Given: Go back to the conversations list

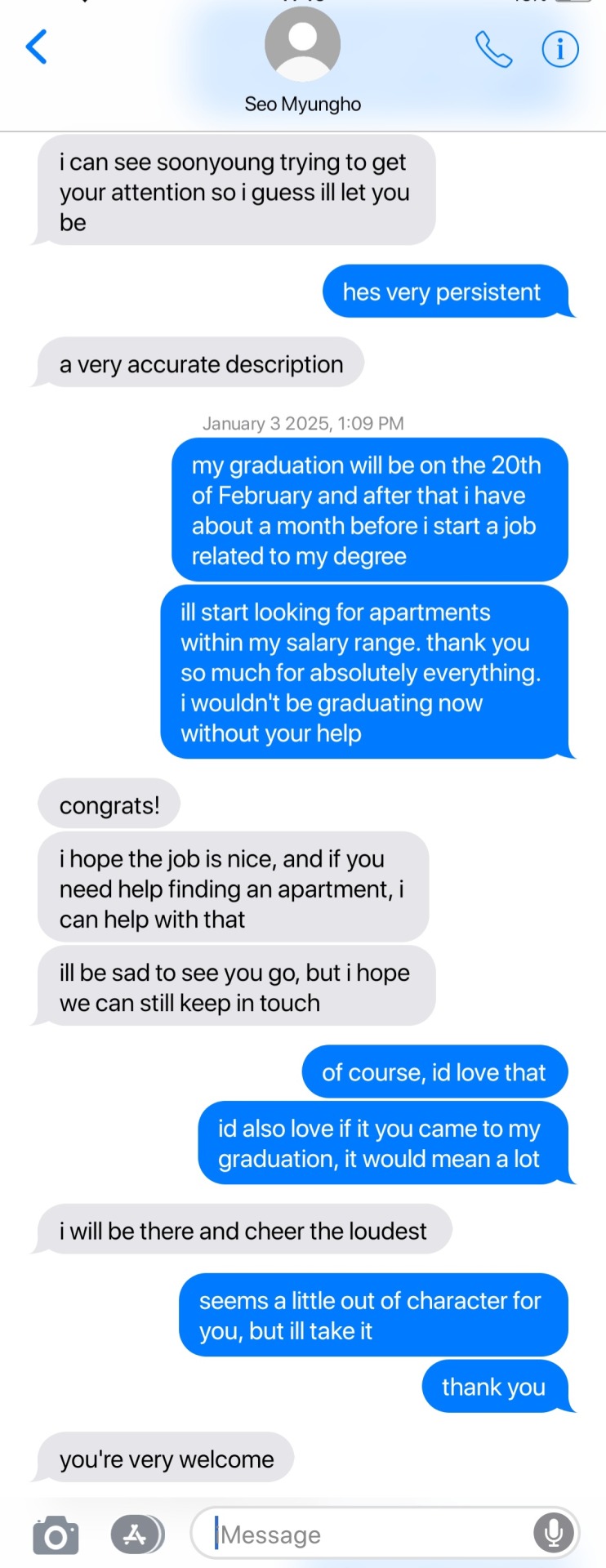Looking at the screenshot, I should (x=37, y=47).
